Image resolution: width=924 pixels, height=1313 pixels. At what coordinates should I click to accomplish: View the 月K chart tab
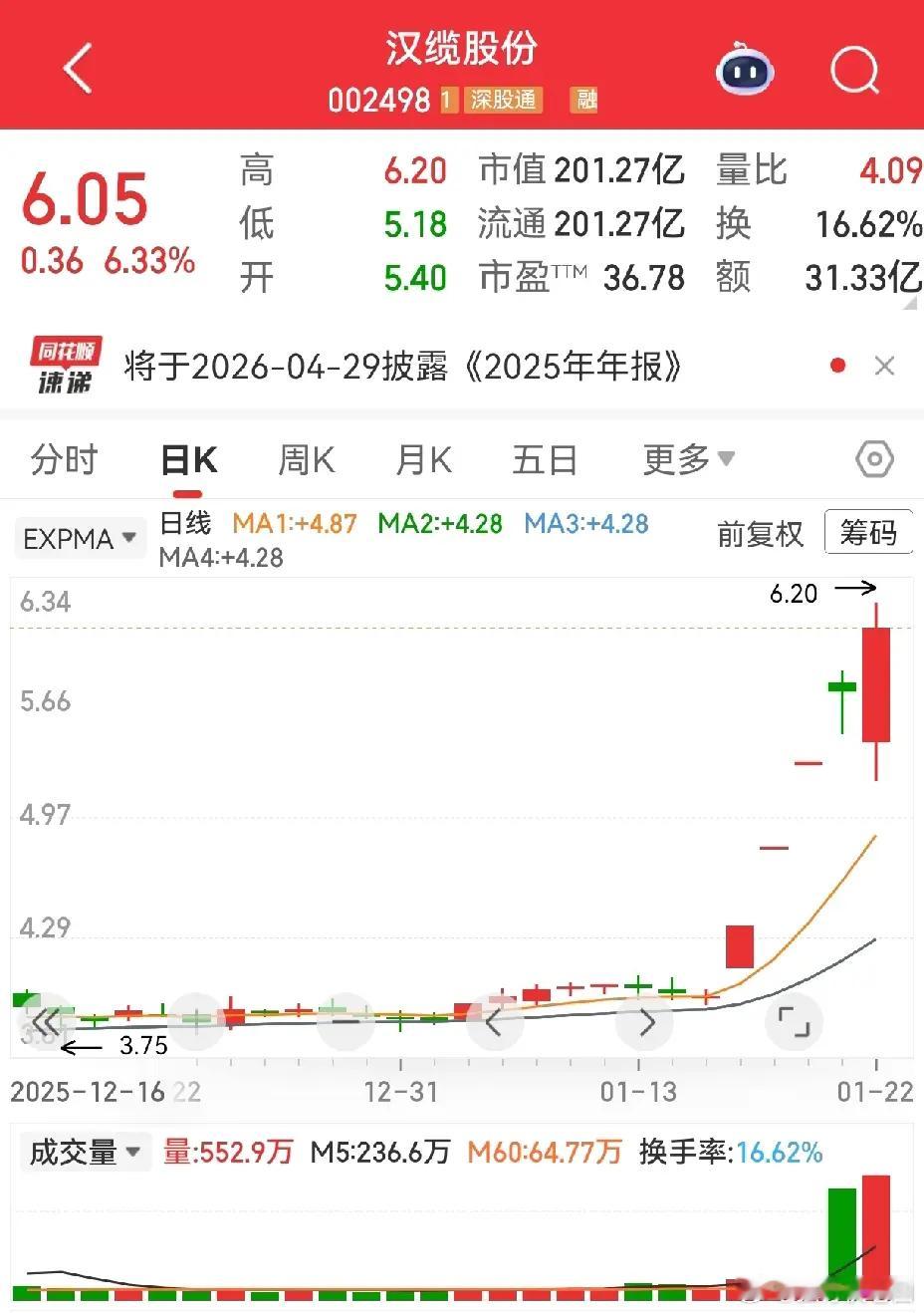coord(423,460)
